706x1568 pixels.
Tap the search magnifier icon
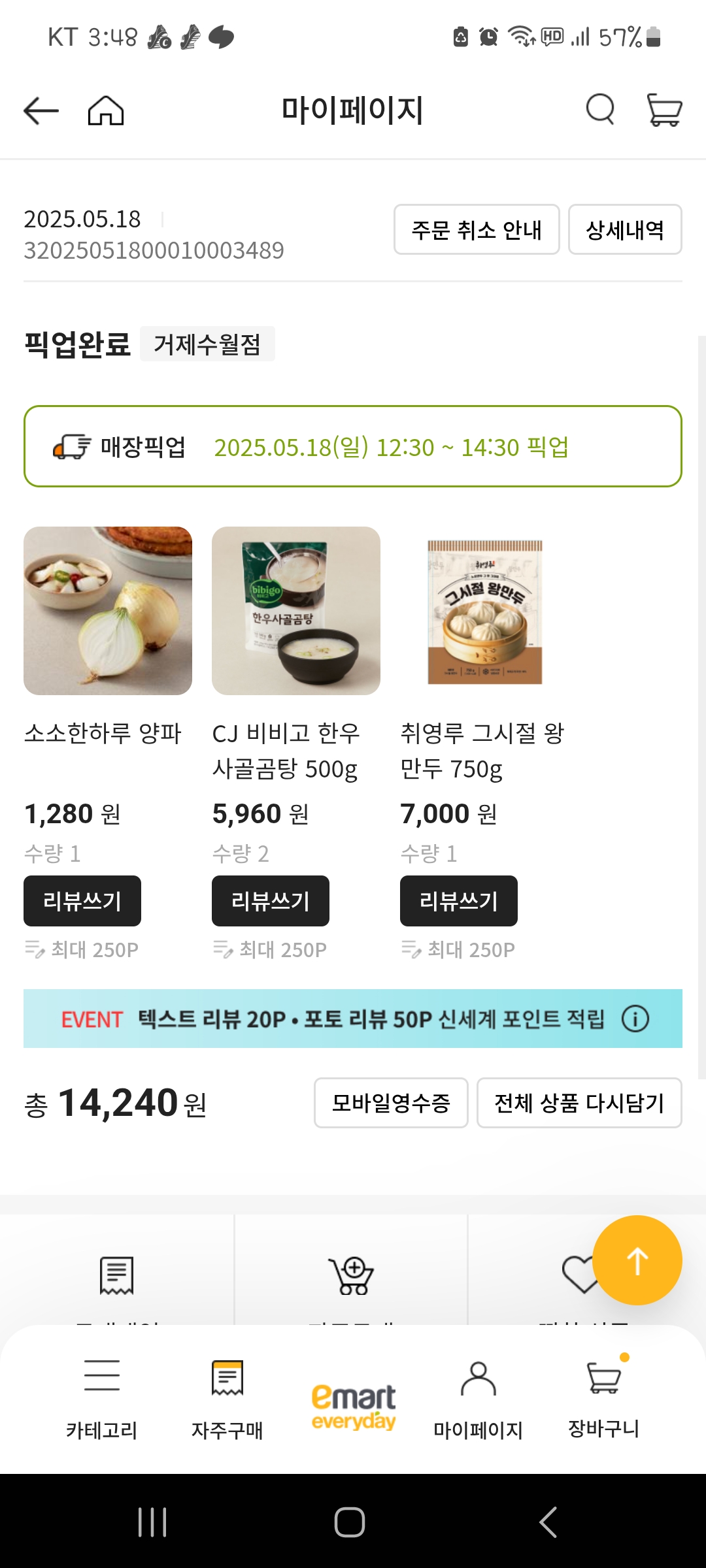pos(599,110)
